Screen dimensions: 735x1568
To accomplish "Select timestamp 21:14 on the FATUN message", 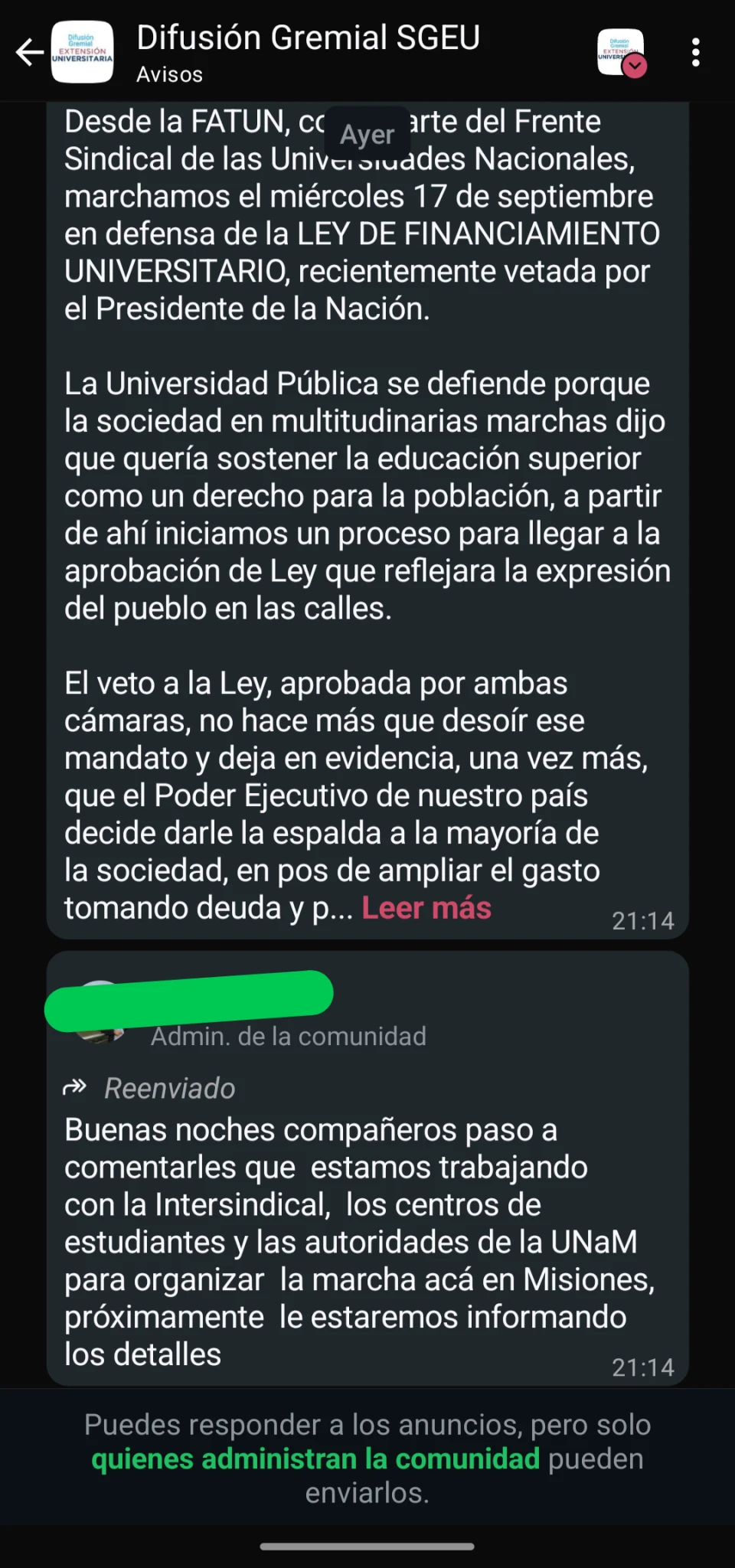I will coord(642,921).
